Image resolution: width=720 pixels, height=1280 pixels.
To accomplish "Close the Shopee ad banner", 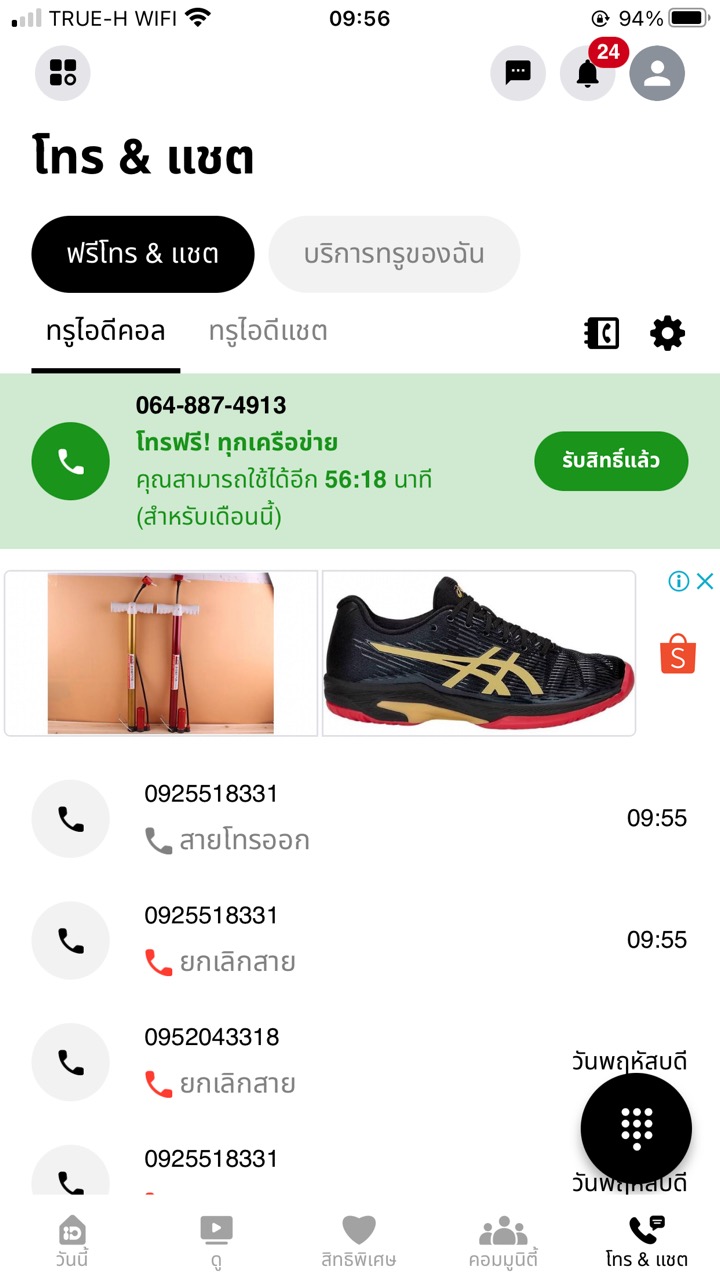I will [705, 581].
